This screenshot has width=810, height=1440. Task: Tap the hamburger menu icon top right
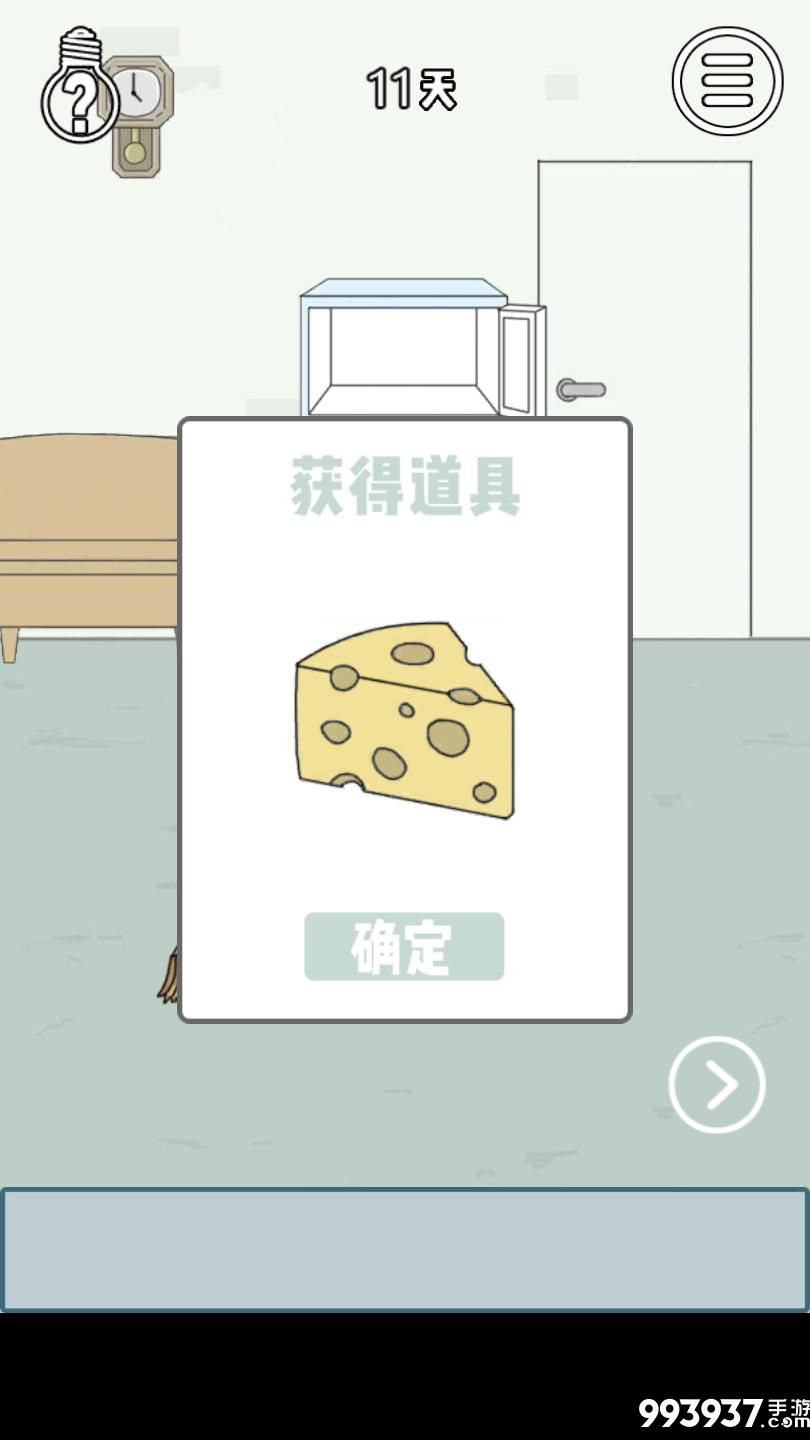pos(727,80)
